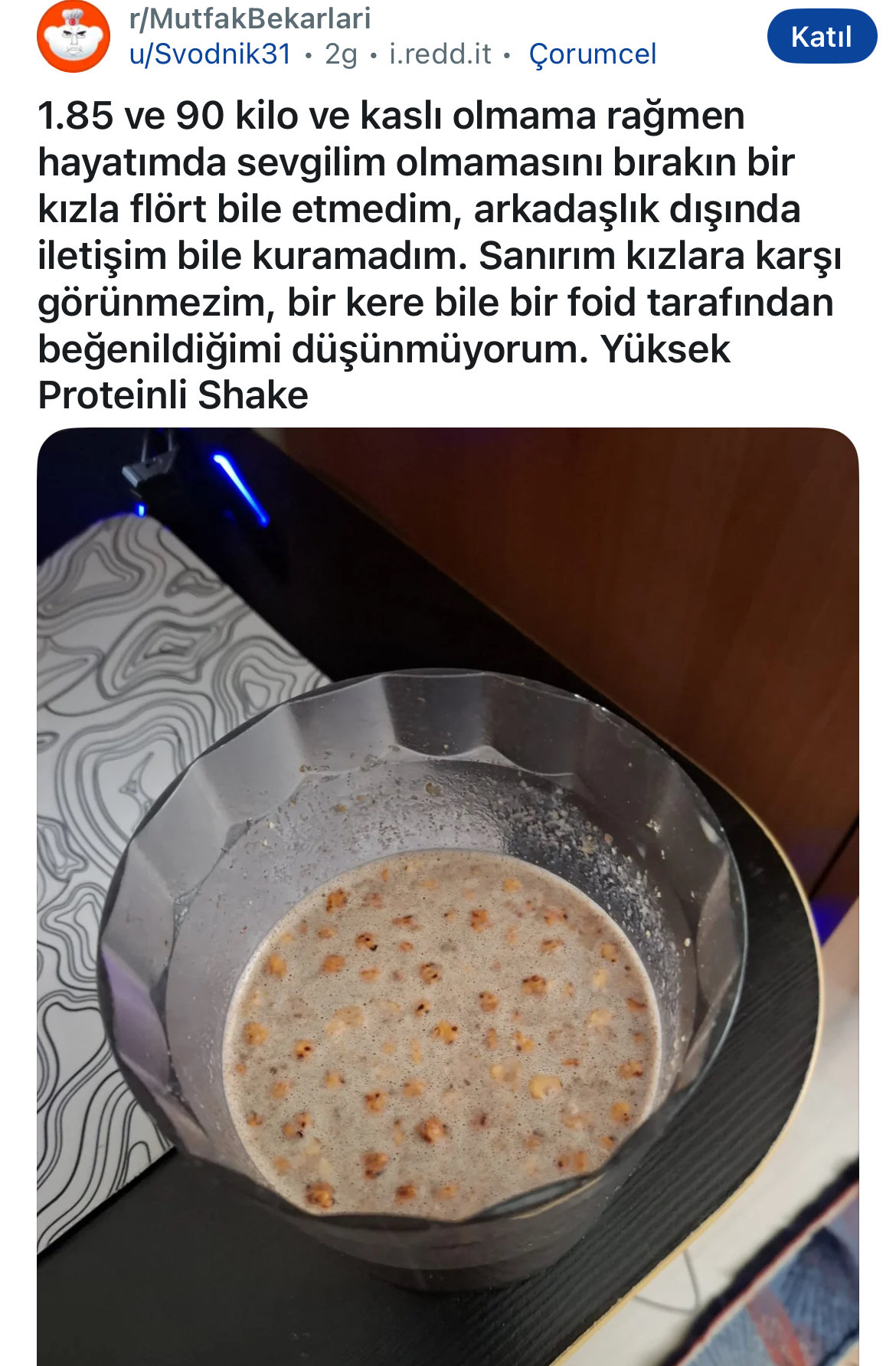Open the MutfakBekarlari community avatar
896x1366 pixels.
pyautogui.click(x=74, y=37)
